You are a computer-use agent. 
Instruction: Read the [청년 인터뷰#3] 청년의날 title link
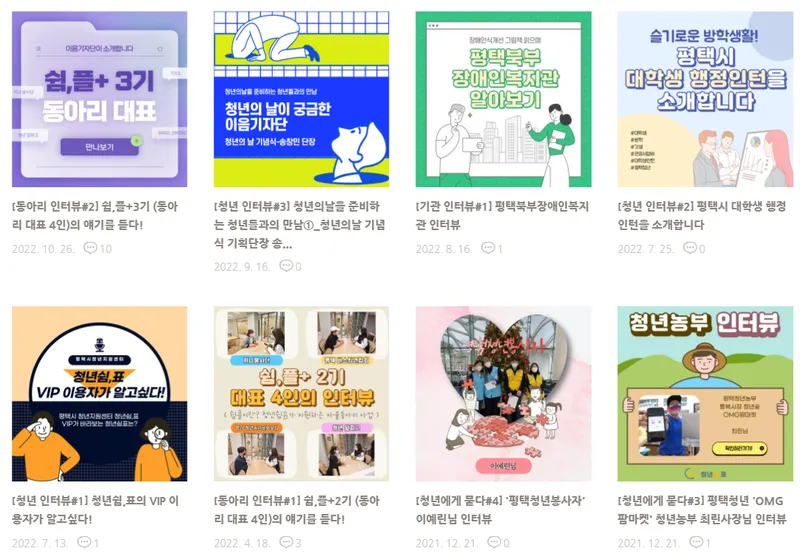(x=300, y=224)
